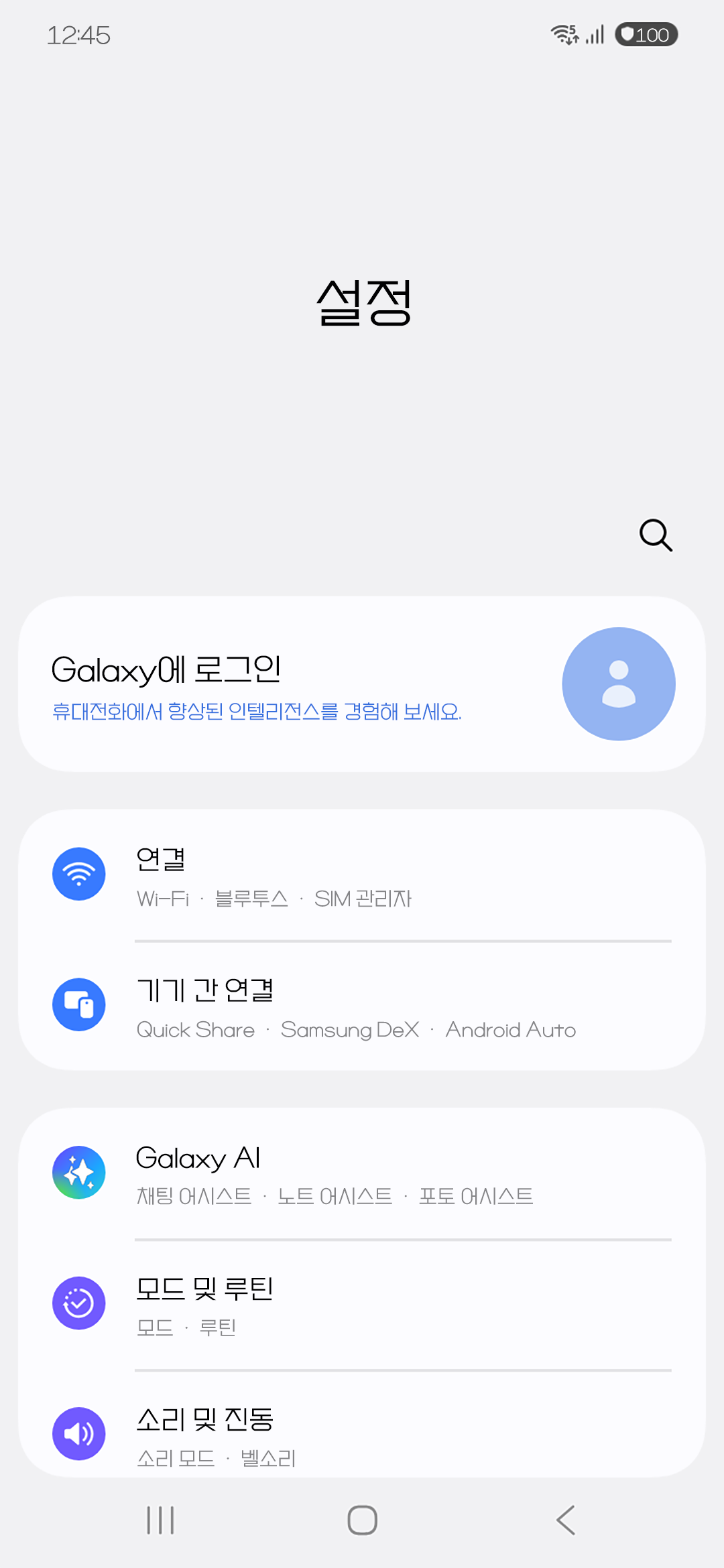Viewport: 724px width, 1568px height.
Task: Go back using the navigation bar
Action: click(565, 1520)
